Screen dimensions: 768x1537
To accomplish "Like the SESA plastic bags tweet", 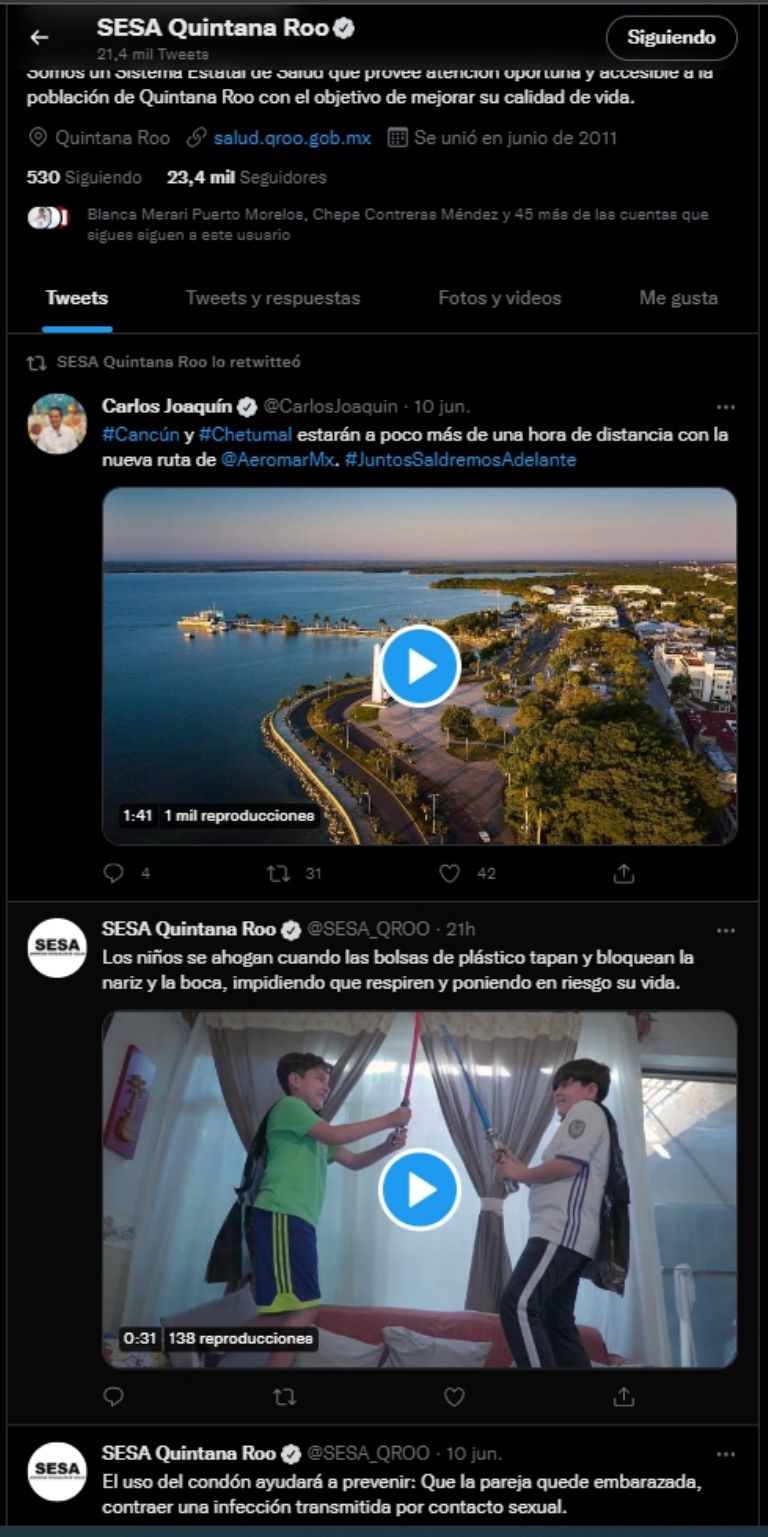I will tap(454, 1396).
